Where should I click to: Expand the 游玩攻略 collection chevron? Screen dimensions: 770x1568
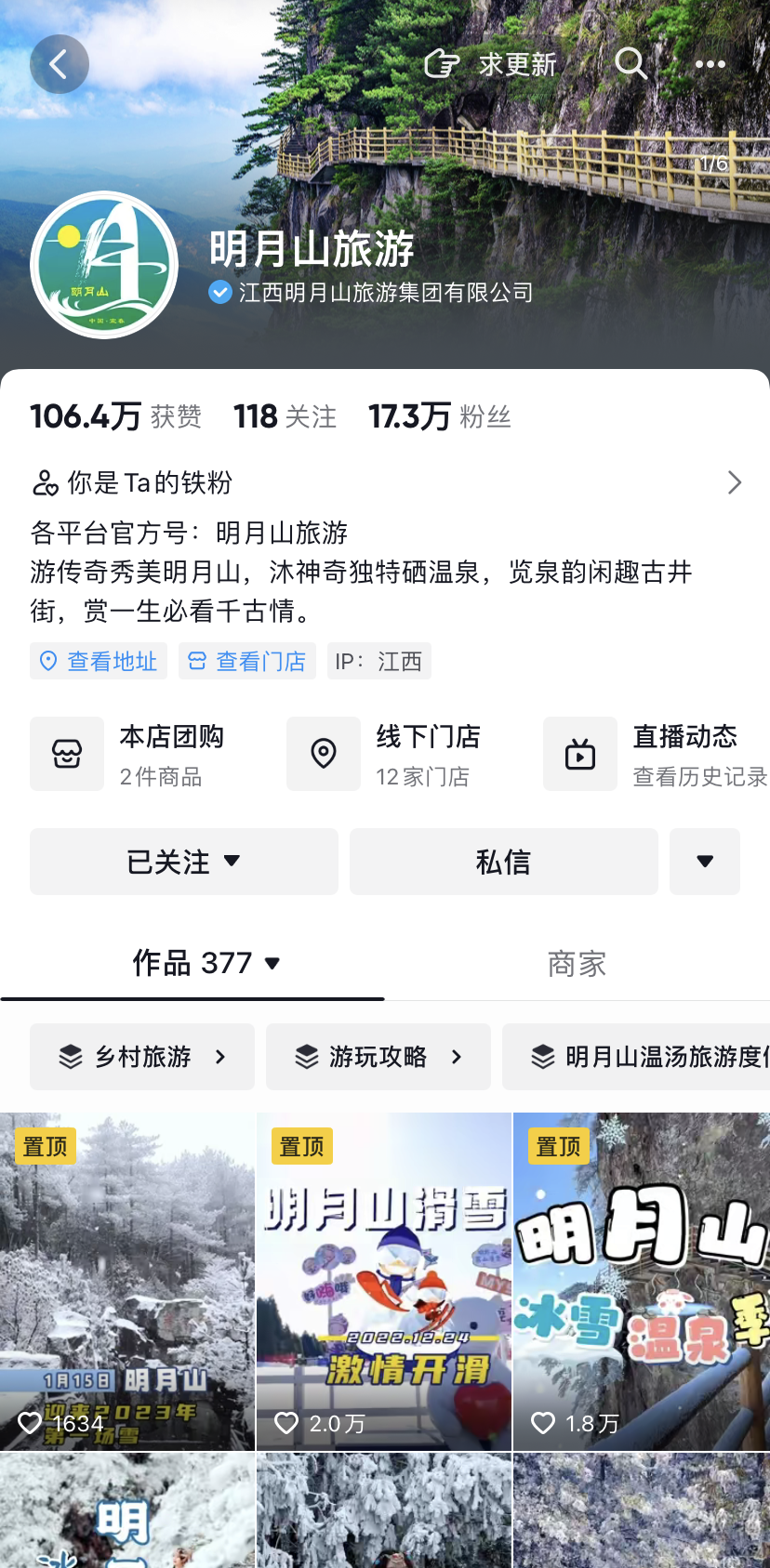tap(455, 1057)
